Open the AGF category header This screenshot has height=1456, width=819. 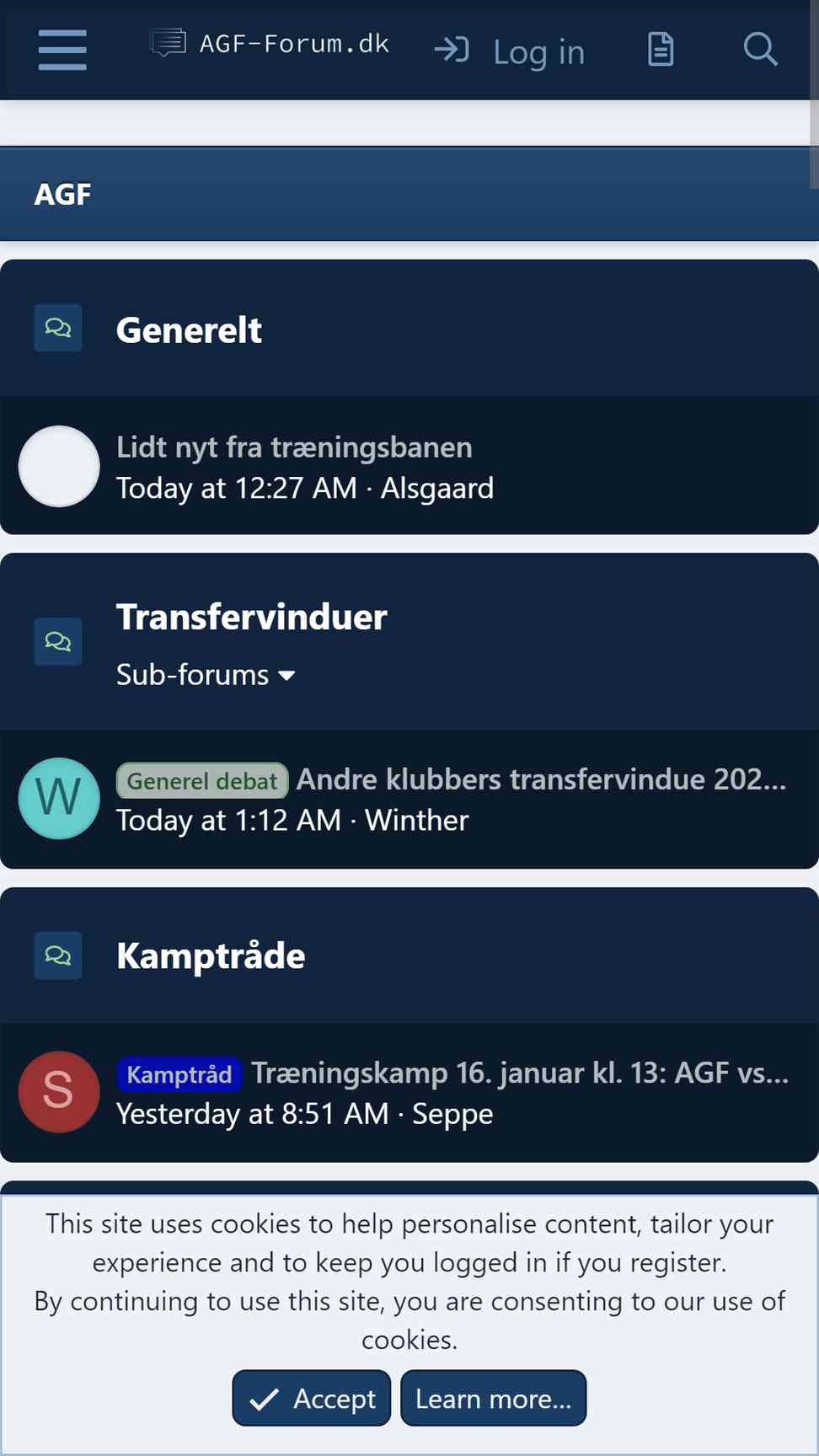click(62, 195)
